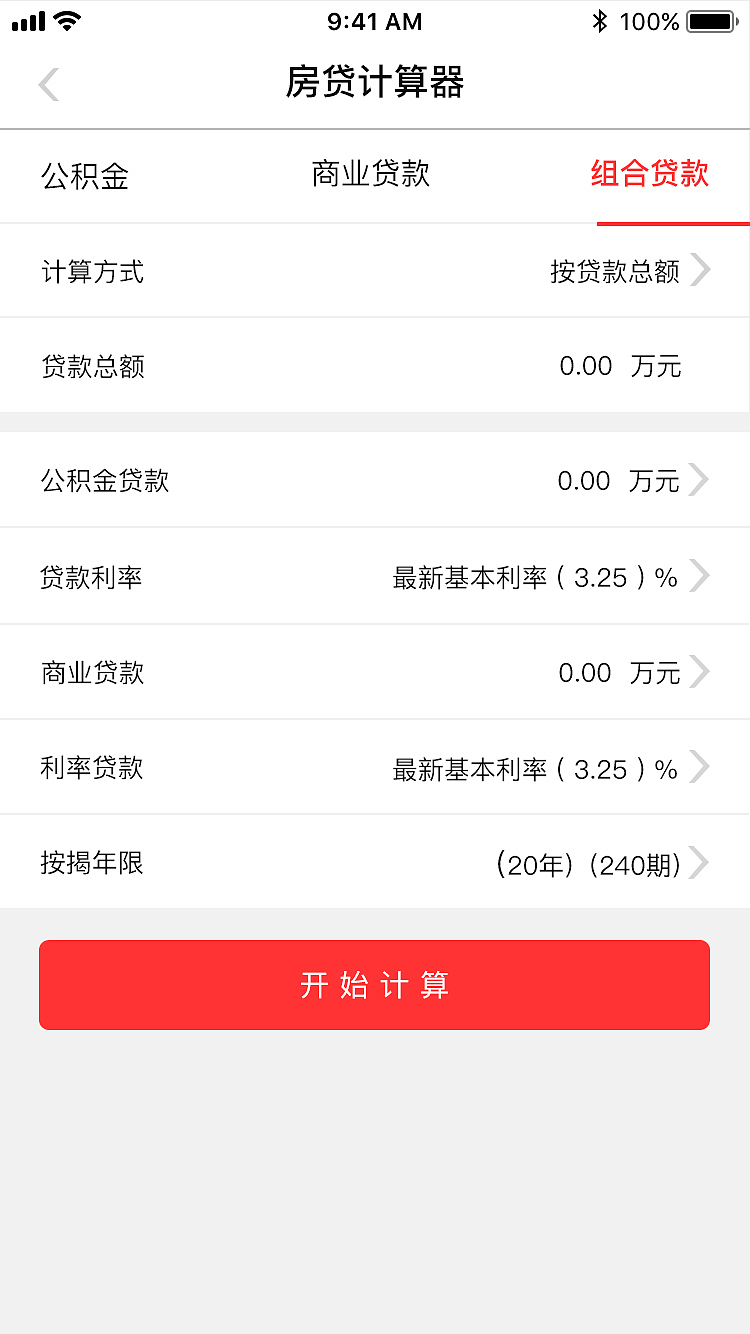Switch to the 公积金 tab
This screenshot has height=1334, width=750.
[x=84, y=175]
